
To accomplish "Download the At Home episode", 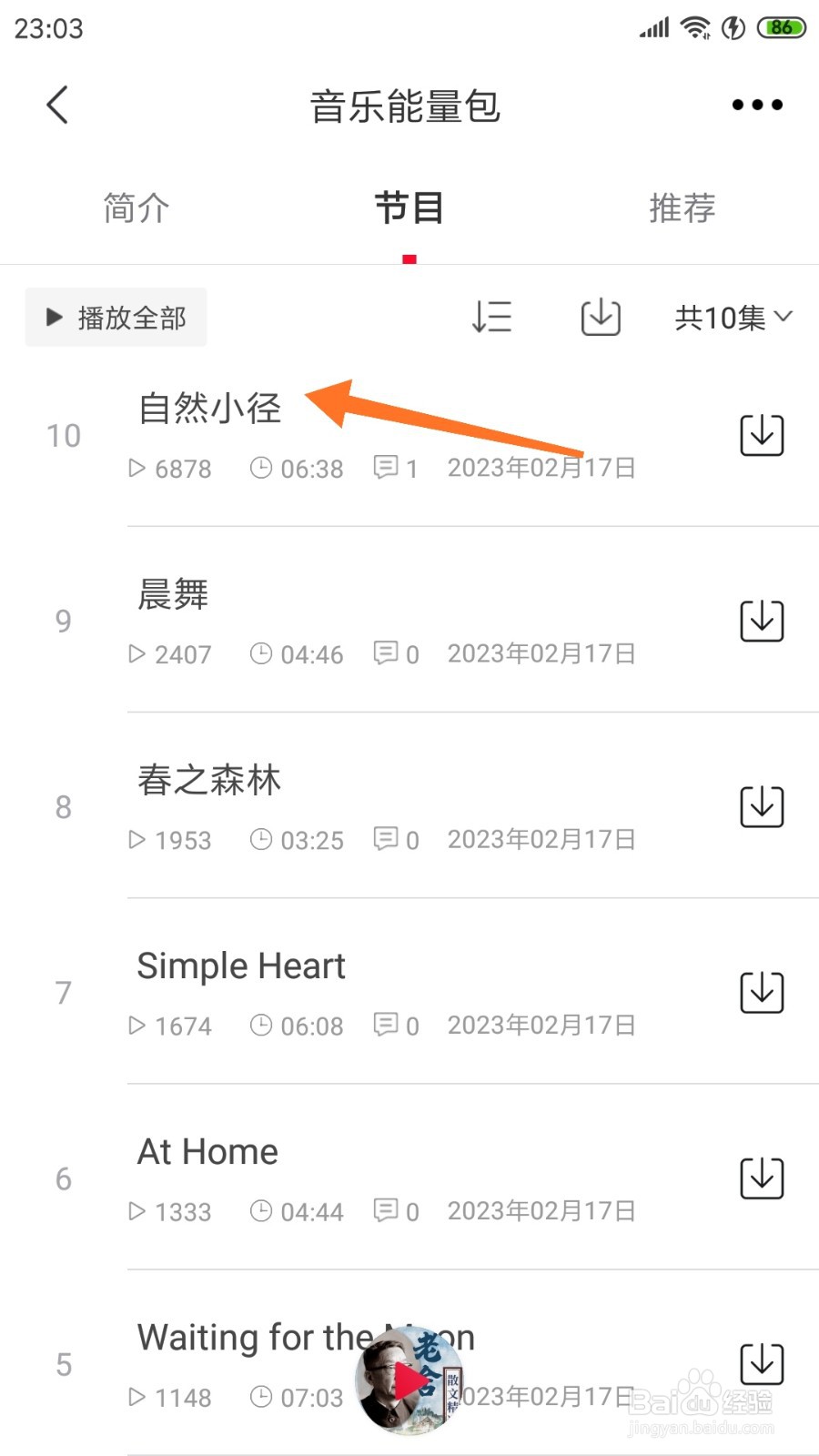I will (x=761, y=1177).
